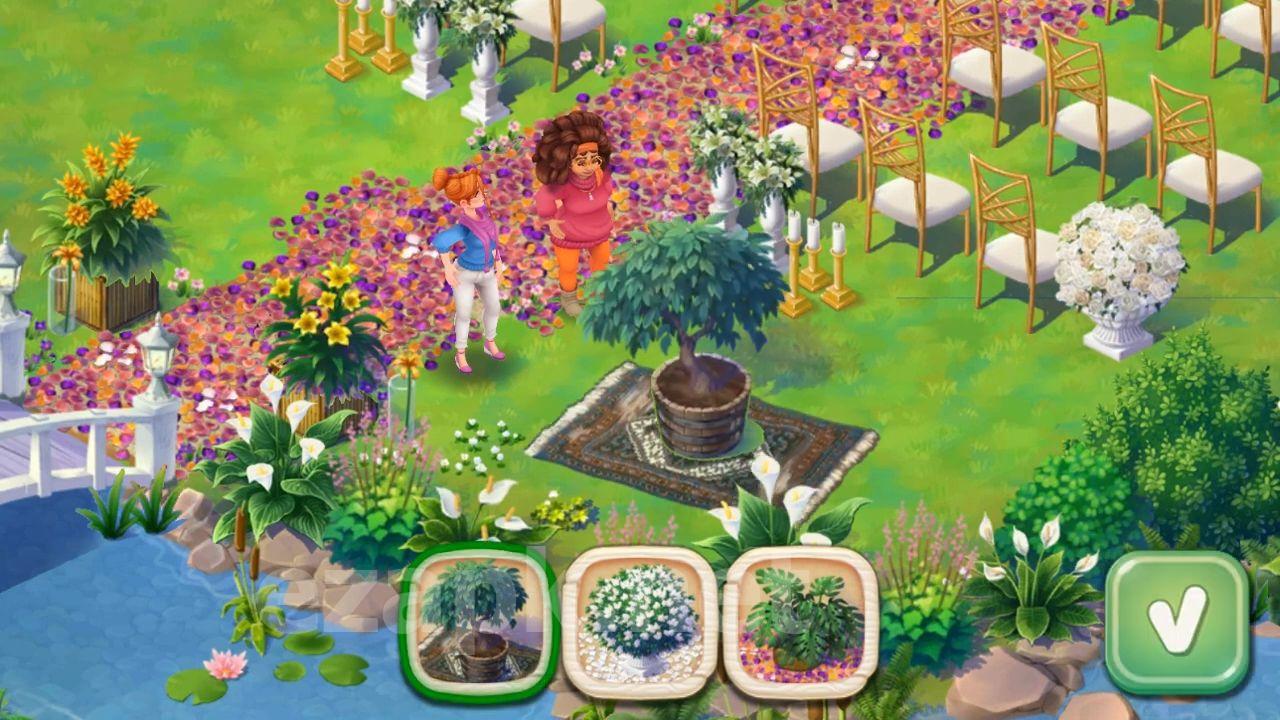Pick the monstera plant on petals option
Image resolution: width=1280 pixels, height=720 pixels.
(x=800, y=622)
